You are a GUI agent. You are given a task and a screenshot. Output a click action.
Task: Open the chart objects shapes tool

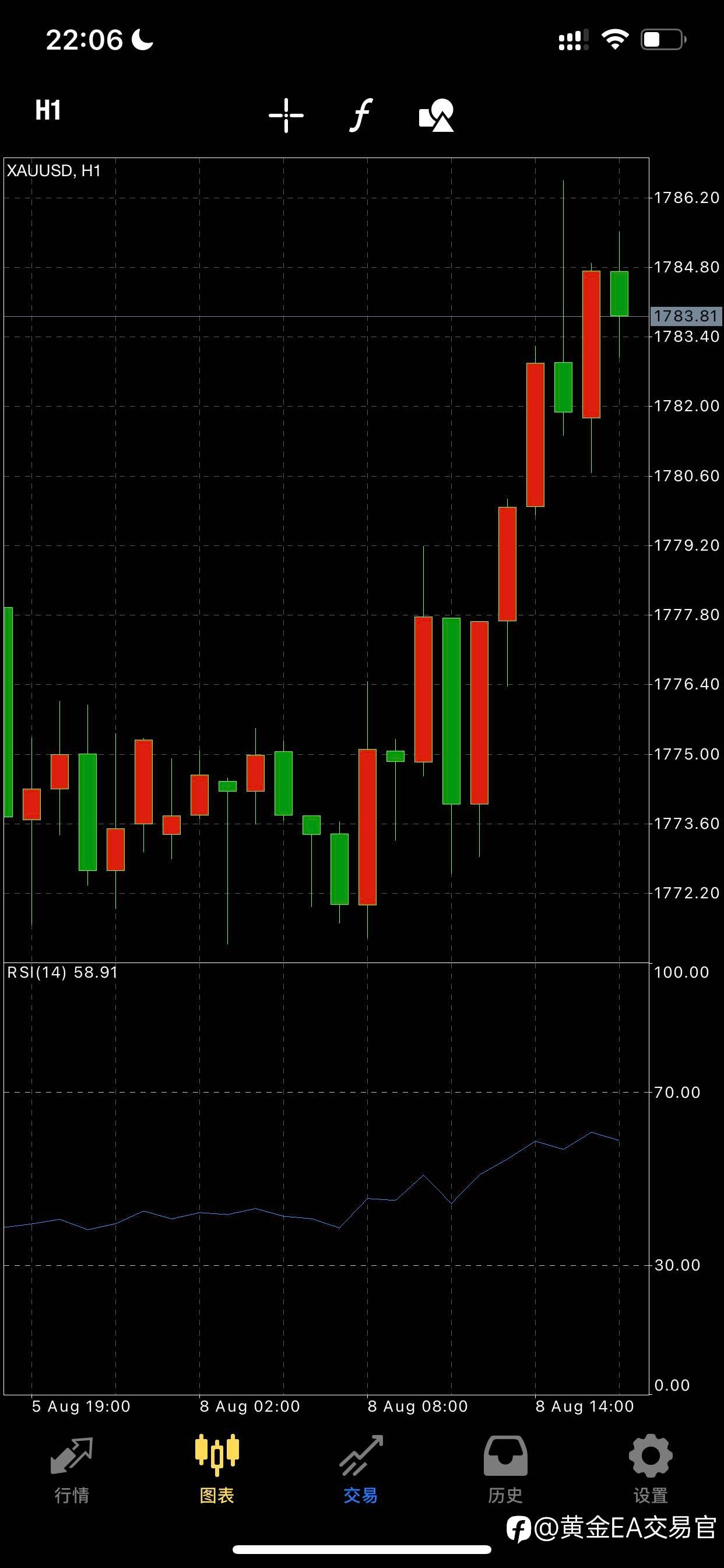pyautogui.click(x=436, y=115)
